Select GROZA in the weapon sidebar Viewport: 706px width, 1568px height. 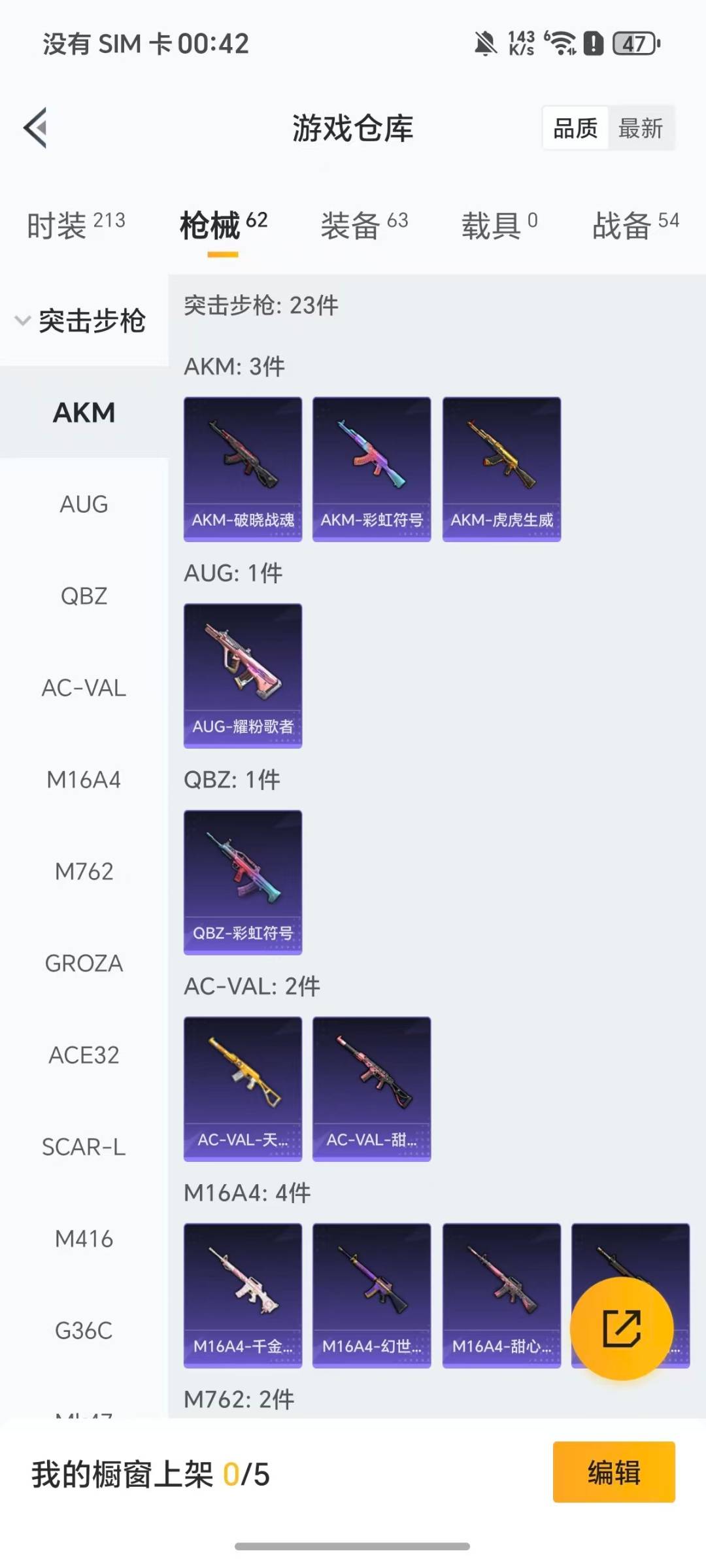click(84, 963)
